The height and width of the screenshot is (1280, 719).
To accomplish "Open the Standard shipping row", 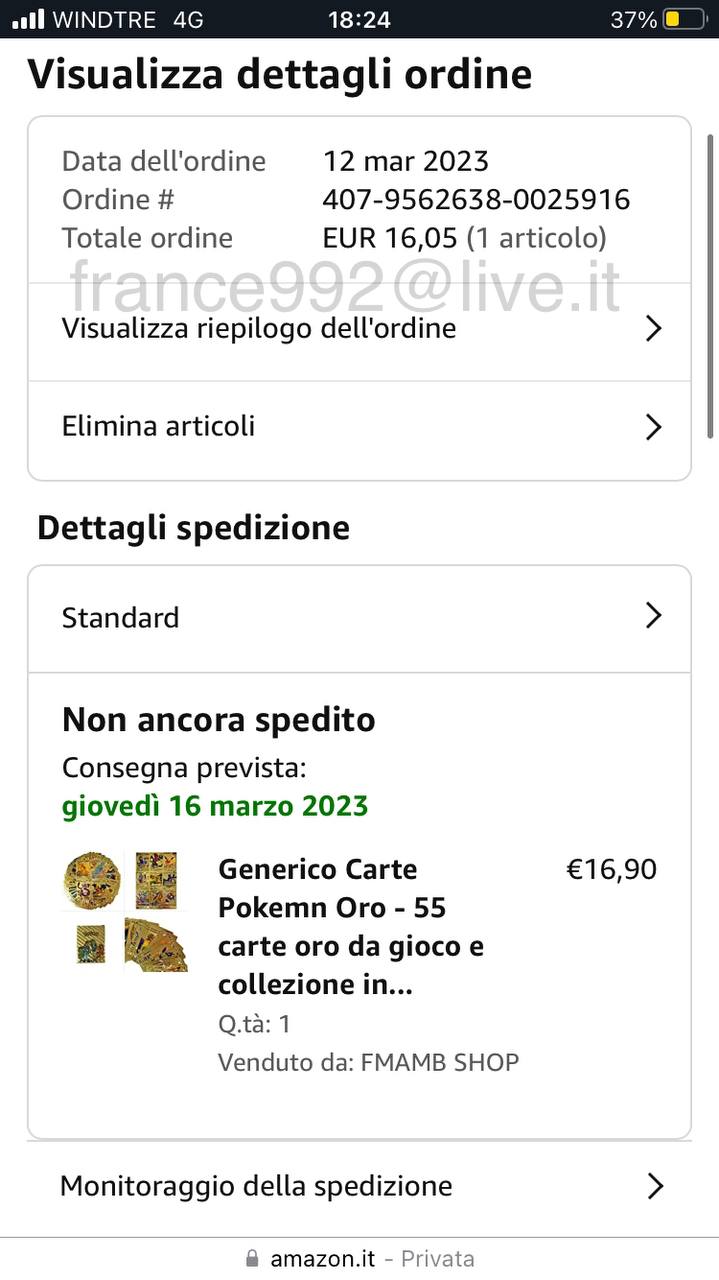I will tap(358, 617).
